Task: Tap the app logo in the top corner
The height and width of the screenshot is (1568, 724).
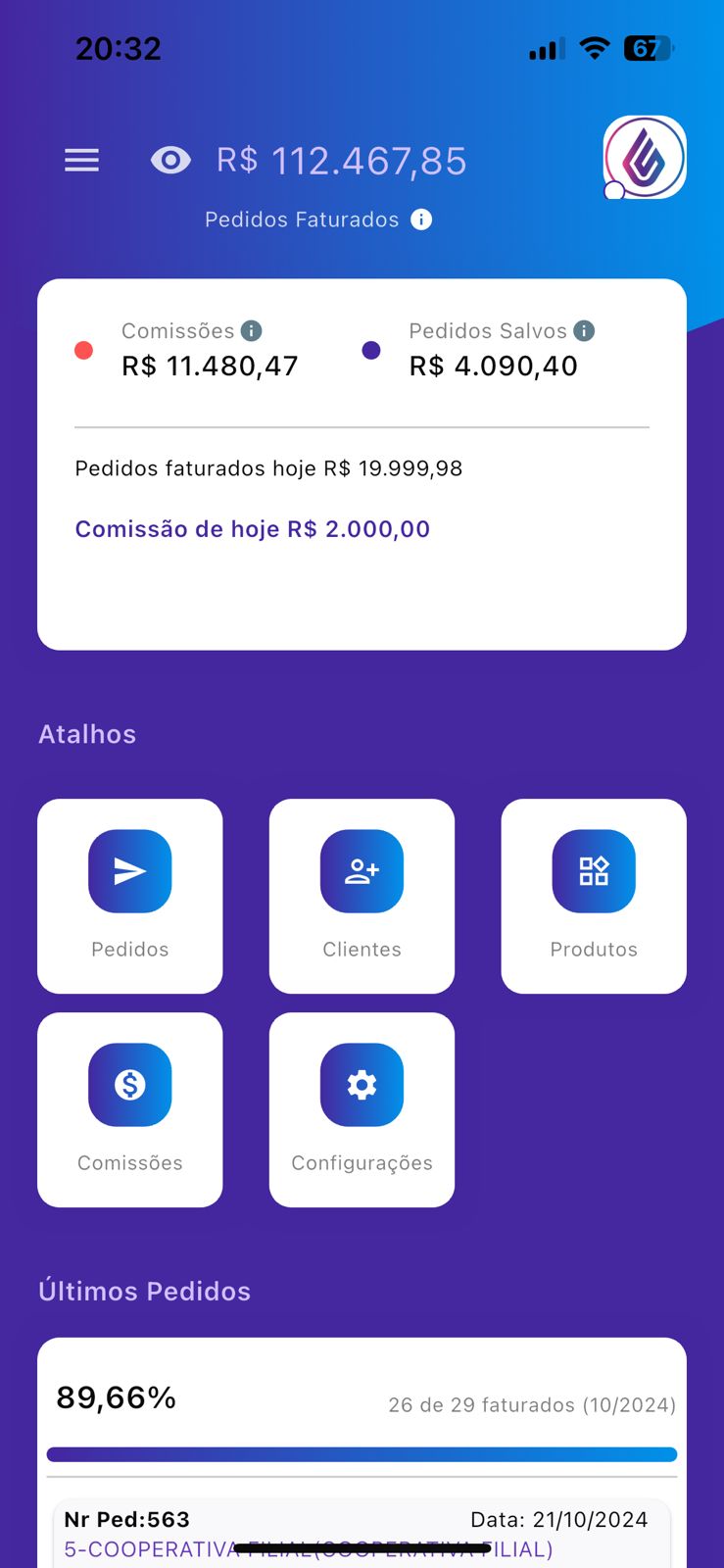Action: (x=644, y=158)
